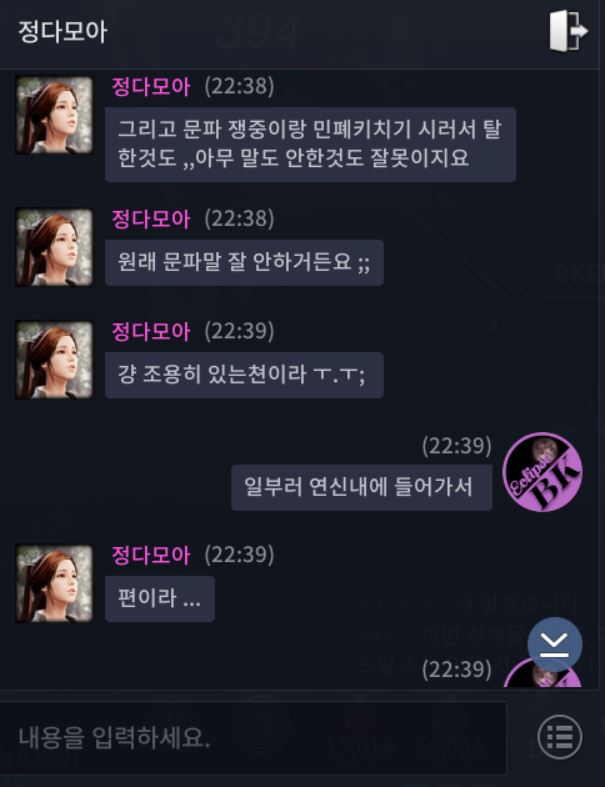Jump to the latest message with the down arrow
The image size is (605, 787).
[x=555, y=644]
